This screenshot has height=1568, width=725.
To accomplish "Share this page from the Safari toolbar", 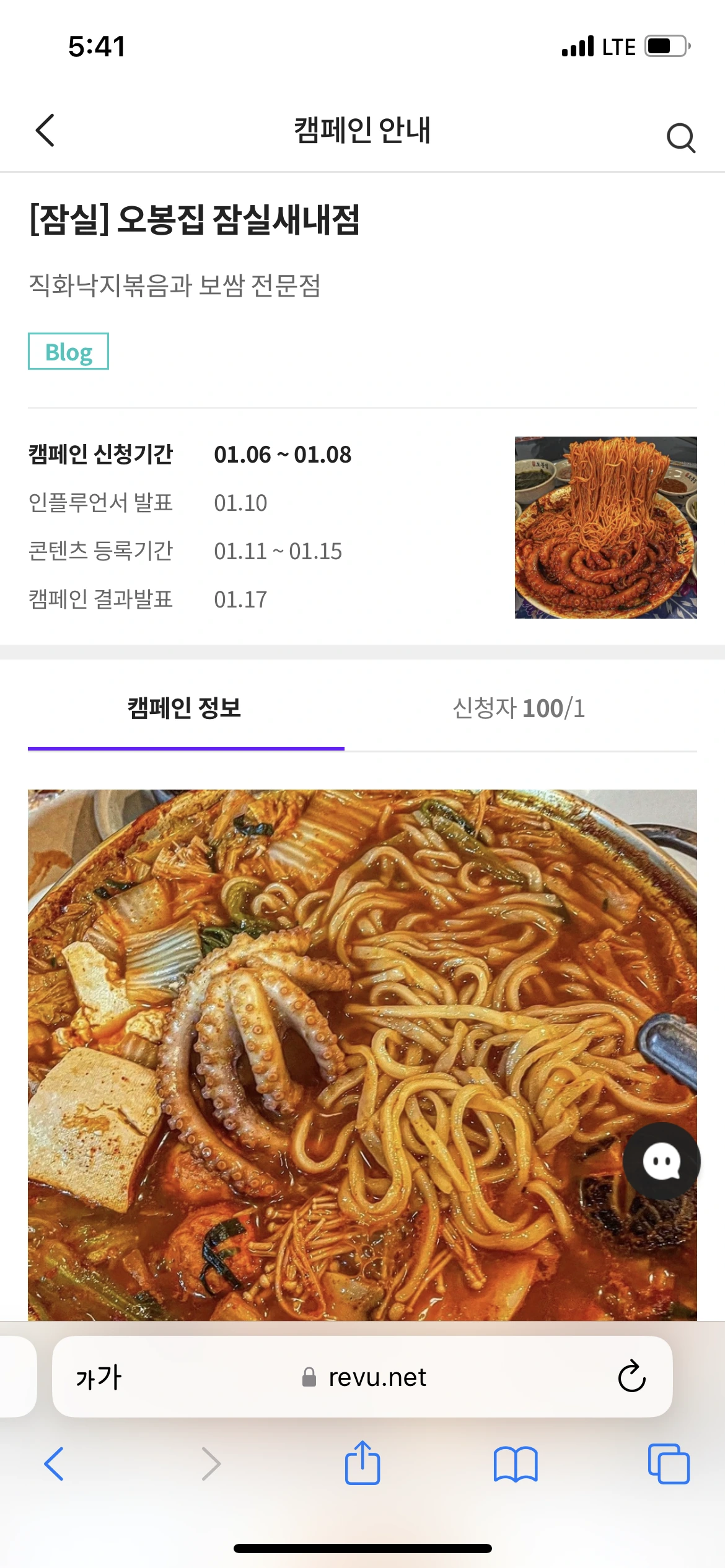I will (x=362, y=1464).
